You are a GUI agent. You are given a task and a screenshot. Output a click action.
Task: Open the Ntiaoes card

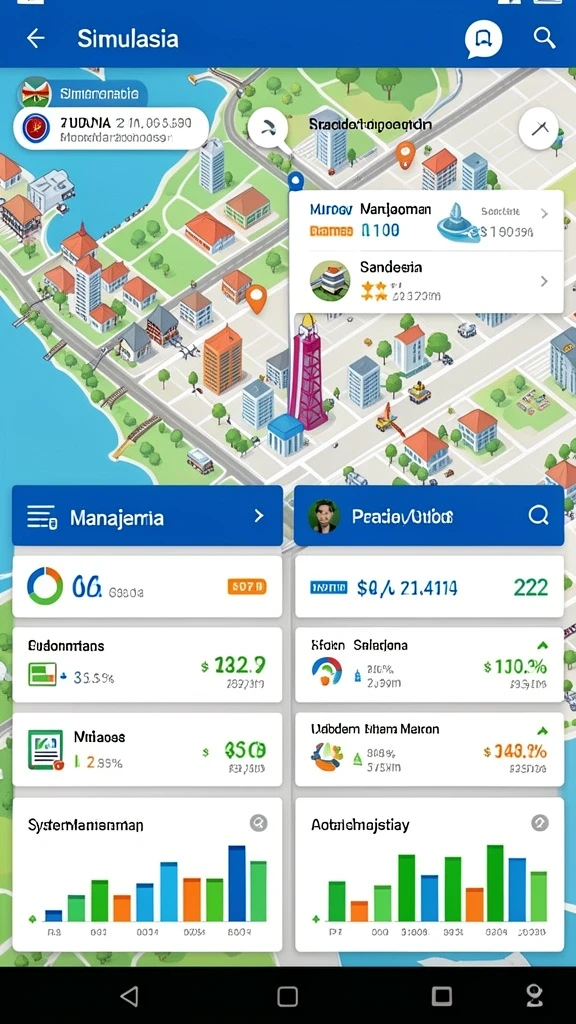click(x=147, y=749)
